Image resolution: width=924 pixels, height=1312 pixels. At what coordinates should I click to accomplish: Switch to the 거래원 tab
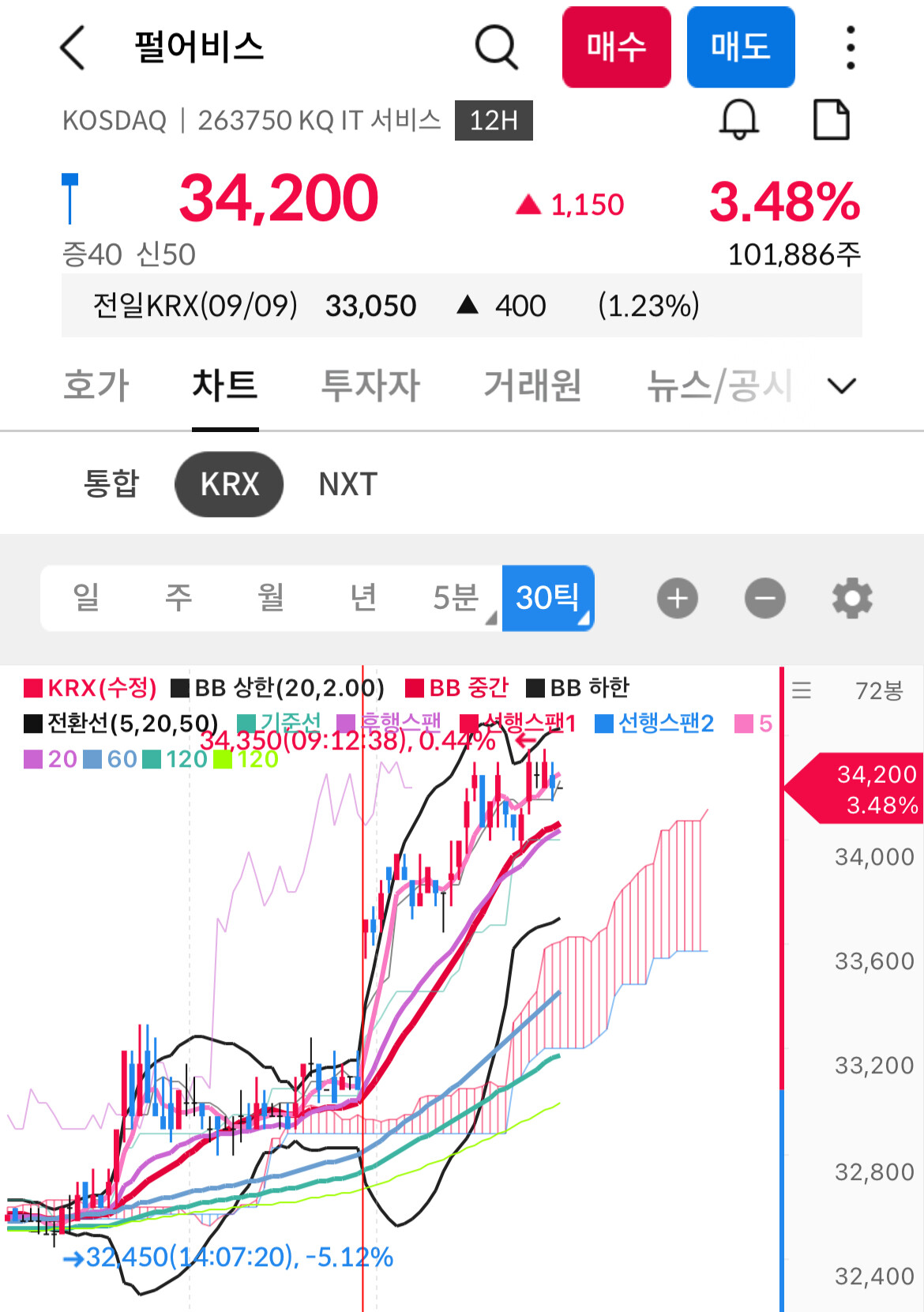click(532, 385)
